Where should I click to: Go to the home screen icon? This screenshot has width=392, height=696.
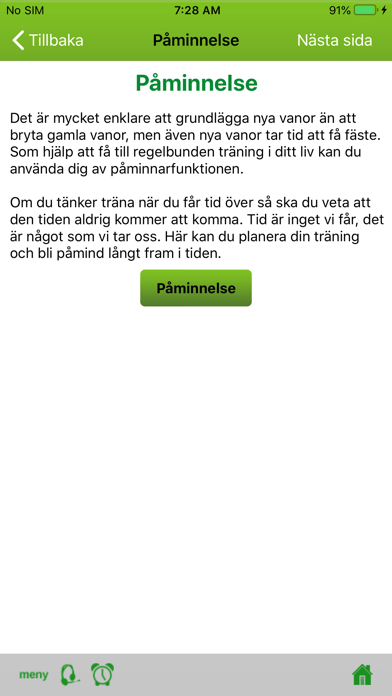click(x=362, y=675)
